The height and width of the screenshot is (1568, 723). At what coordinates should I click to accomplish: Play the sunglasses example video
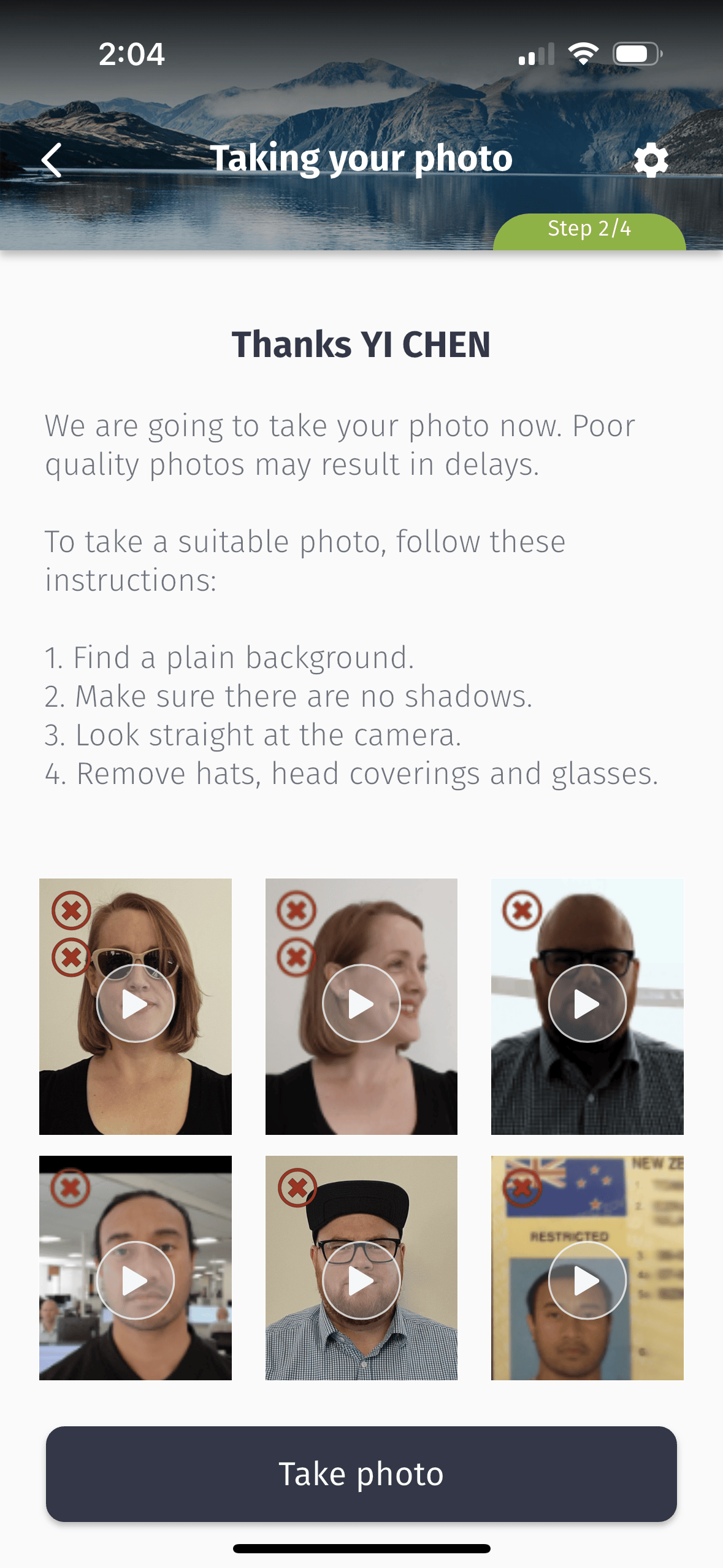pyautogui.click(x=136, y=1004)
